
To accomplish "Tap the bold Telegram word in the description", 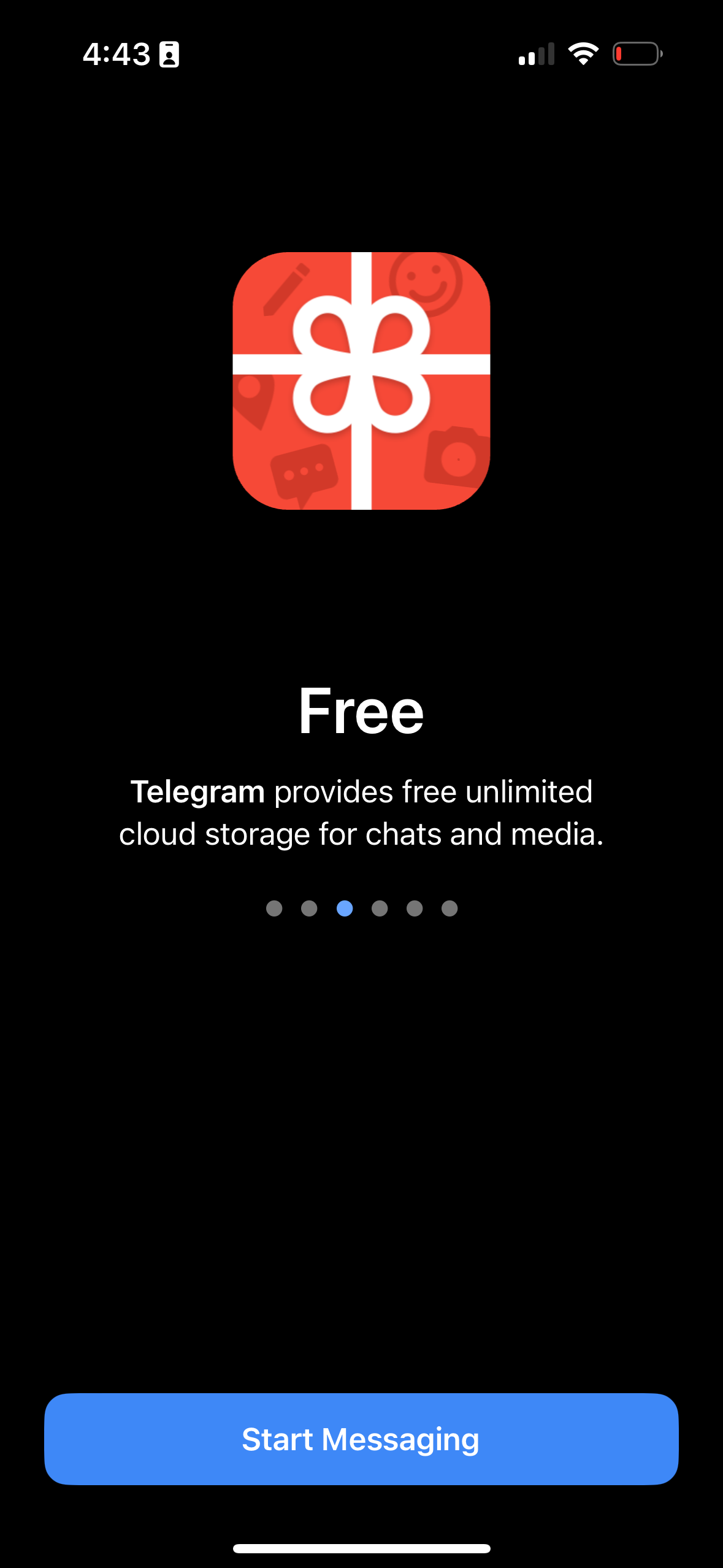I will 197,791.
